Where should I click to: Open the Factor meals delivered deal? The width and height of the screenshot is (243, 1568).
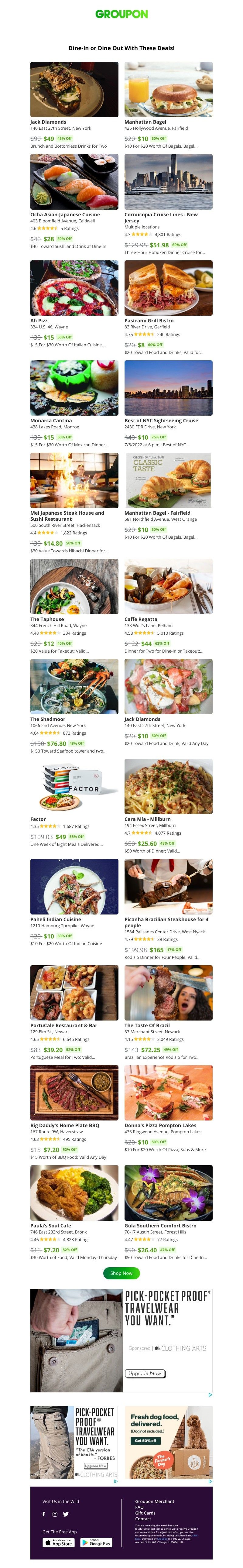pyautogui.click(x=74, y=787)
